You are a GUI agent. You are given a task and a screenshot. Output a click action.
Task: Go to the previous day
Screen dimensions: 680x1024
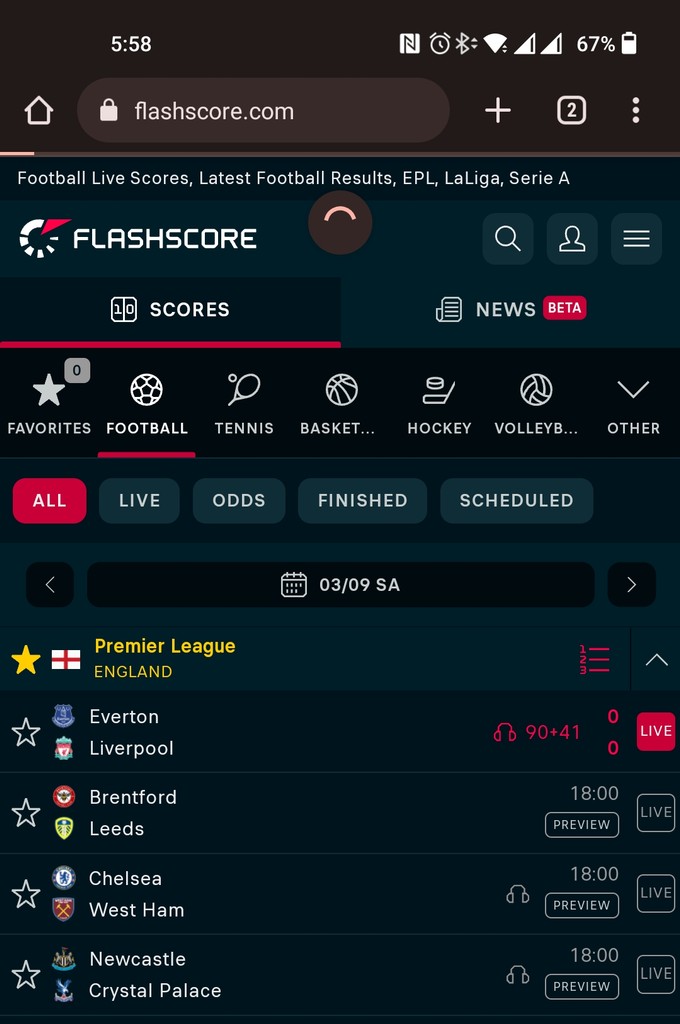tap(50, 585)
